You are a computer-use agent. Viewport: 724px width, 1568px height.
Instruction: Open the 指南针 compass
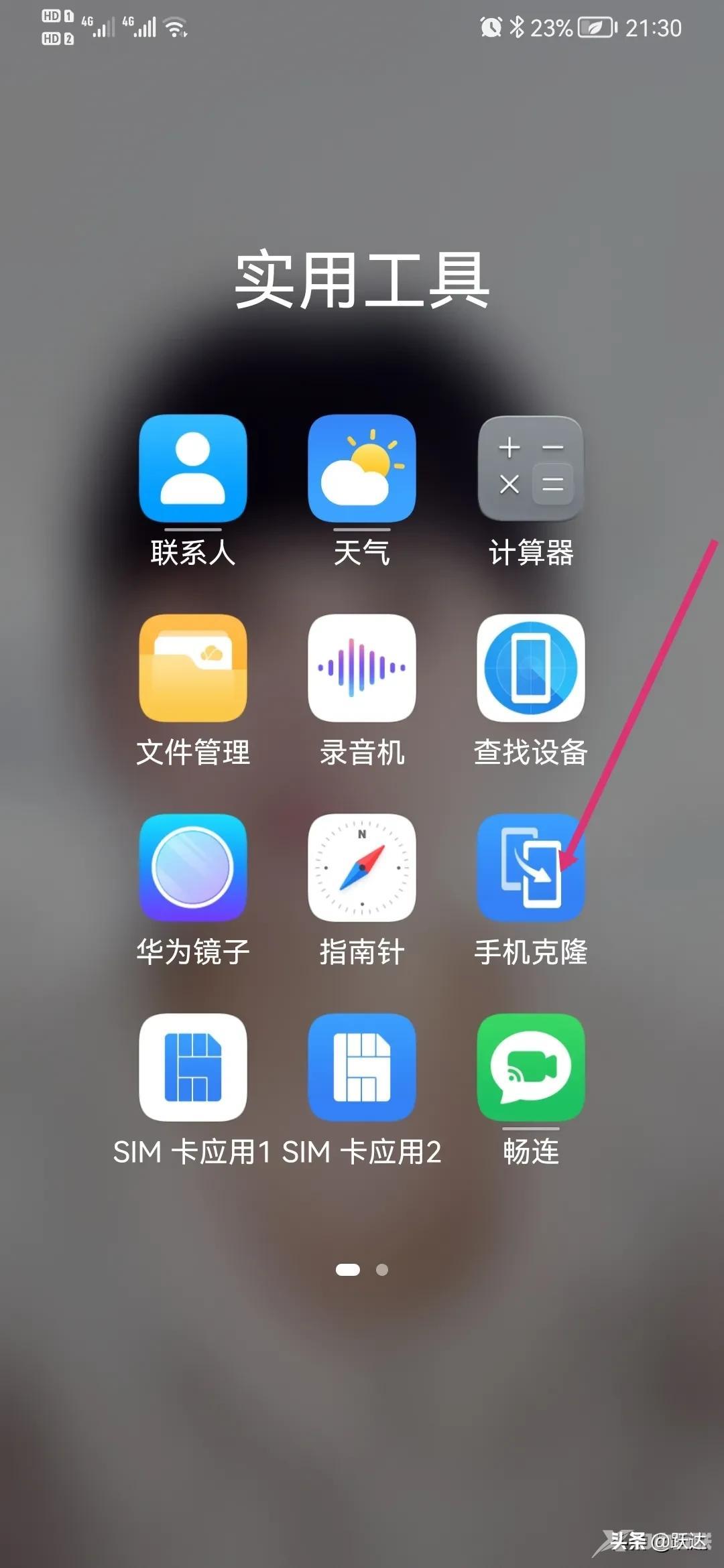[x=362, y=868]
